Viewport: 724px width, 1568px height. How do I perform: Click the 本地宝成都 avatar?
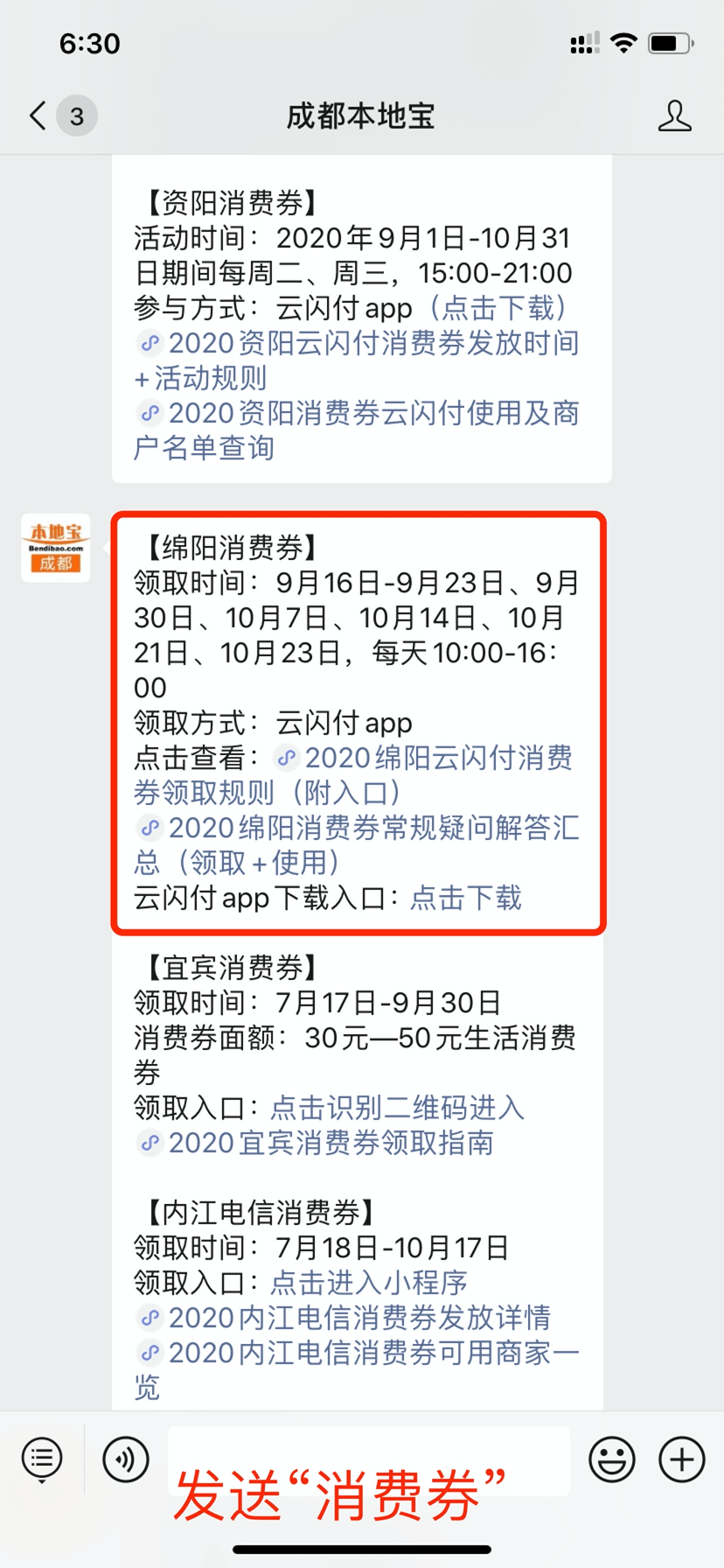[x=55, y=547]
